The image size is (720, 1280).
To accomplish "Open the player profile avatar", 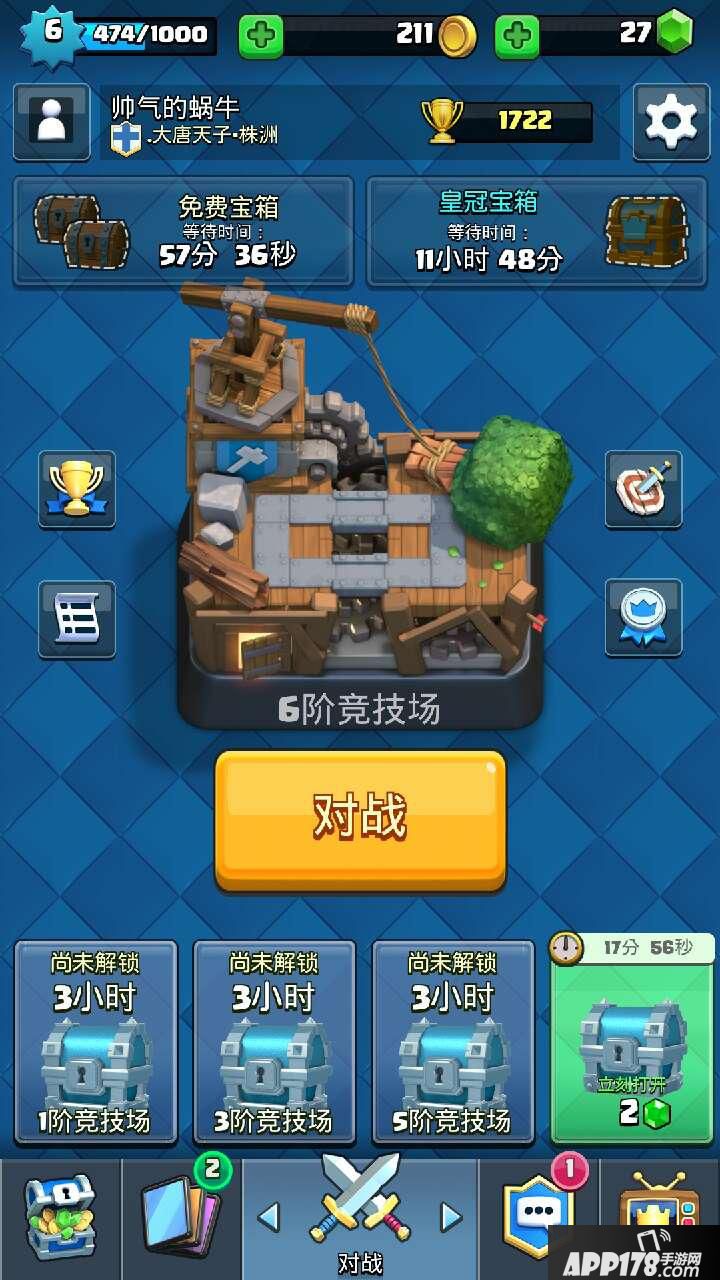I will click(x=50, y=122).
